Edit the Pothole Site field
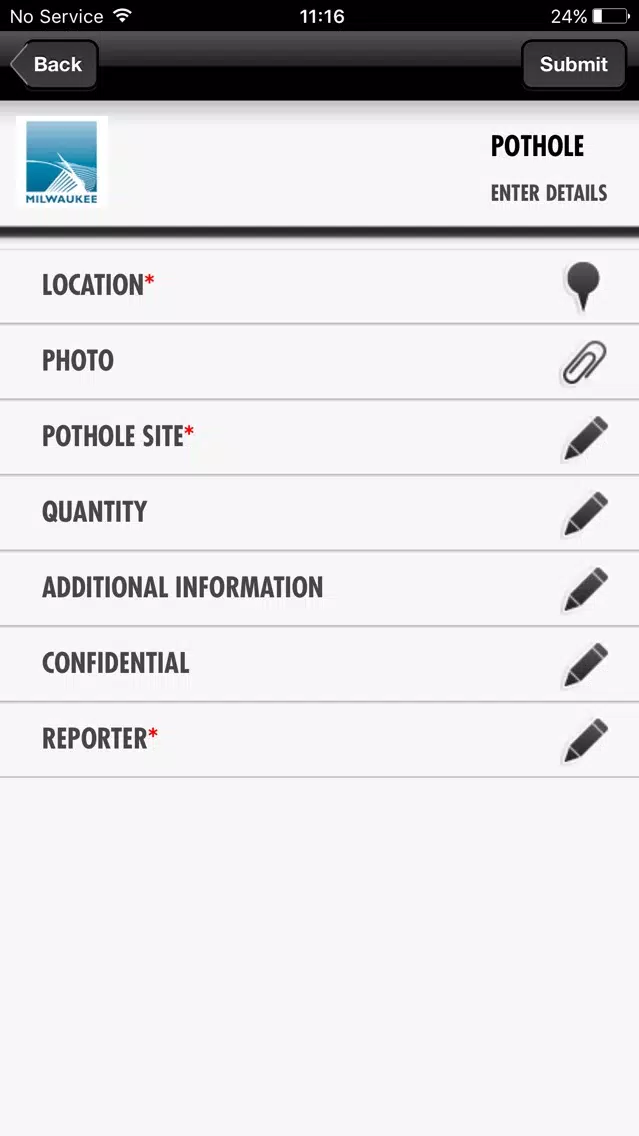639x1136 pixels. pyautogui.click(x=320, y=437)
